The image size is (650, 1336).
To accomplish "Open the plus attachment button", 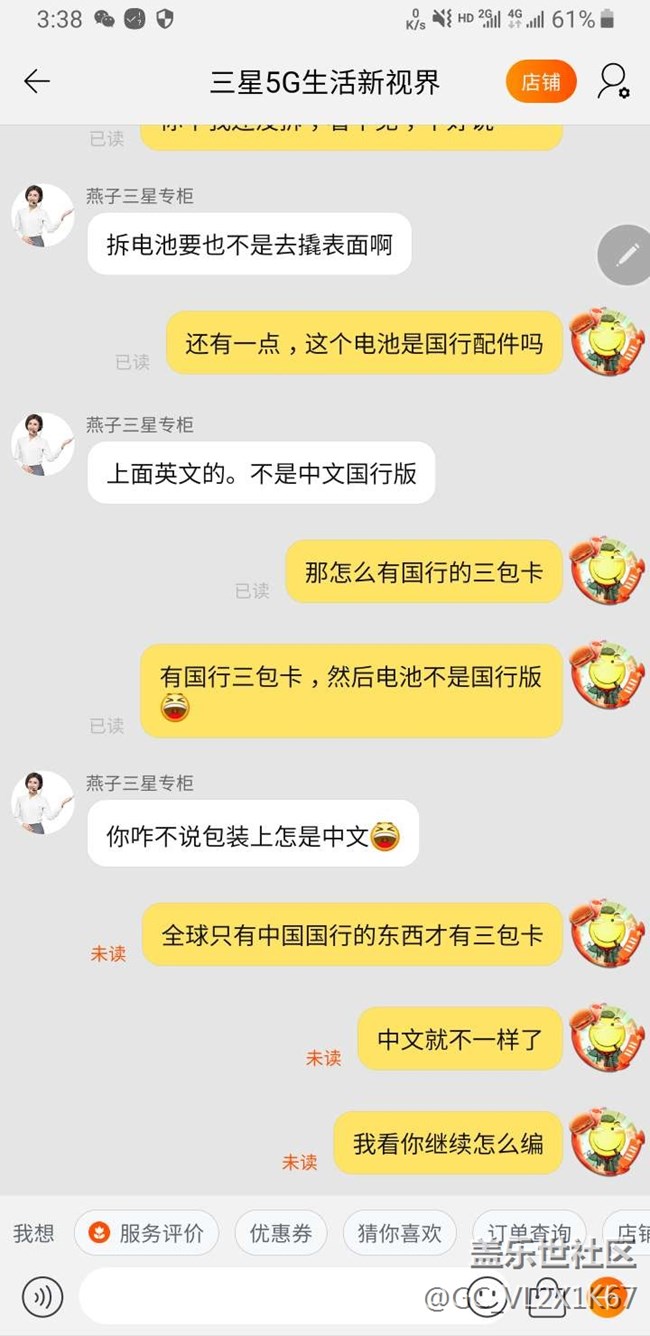I will (607, 1297).
